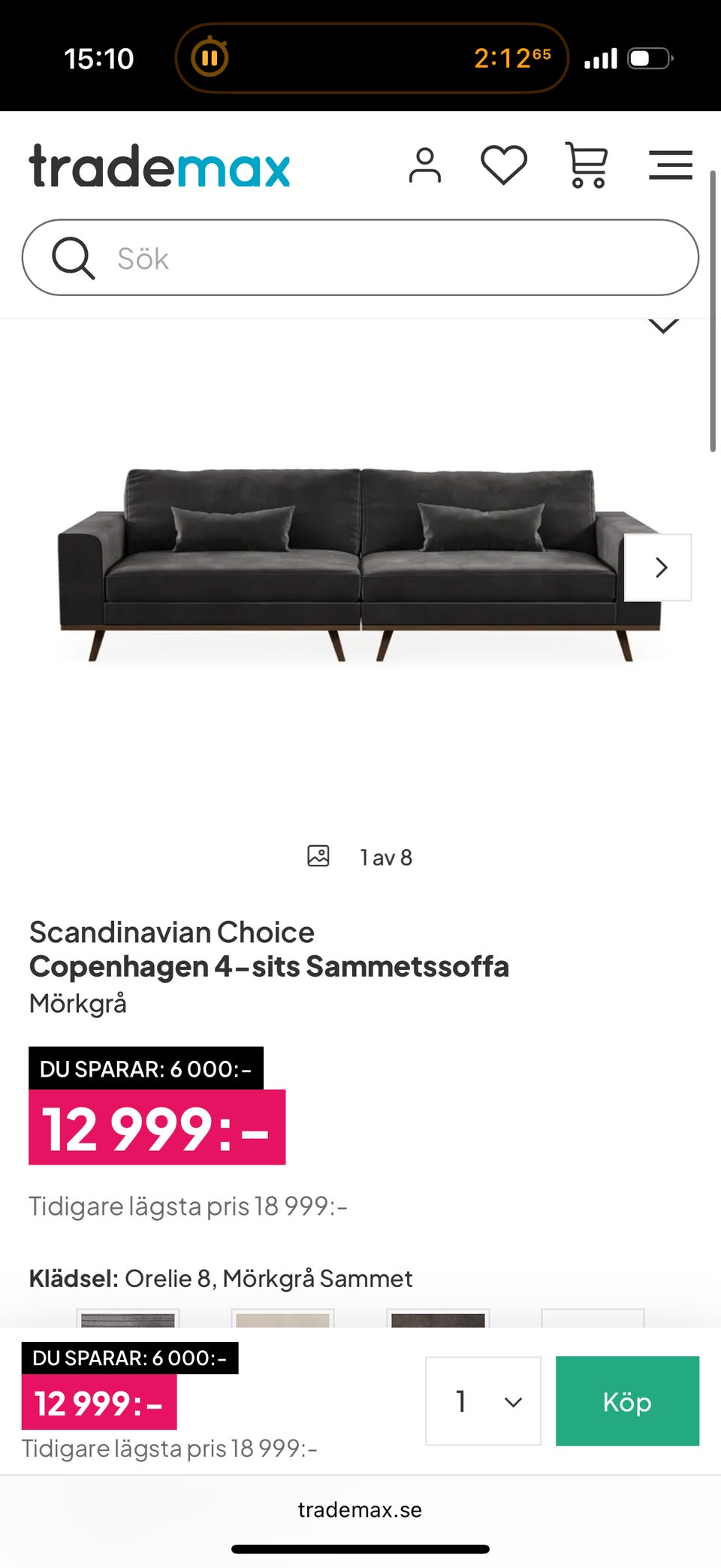Viewport: 721px width, 1568px height.
Task: Click the heart wishlist icon
Action: tap(505, 165)
